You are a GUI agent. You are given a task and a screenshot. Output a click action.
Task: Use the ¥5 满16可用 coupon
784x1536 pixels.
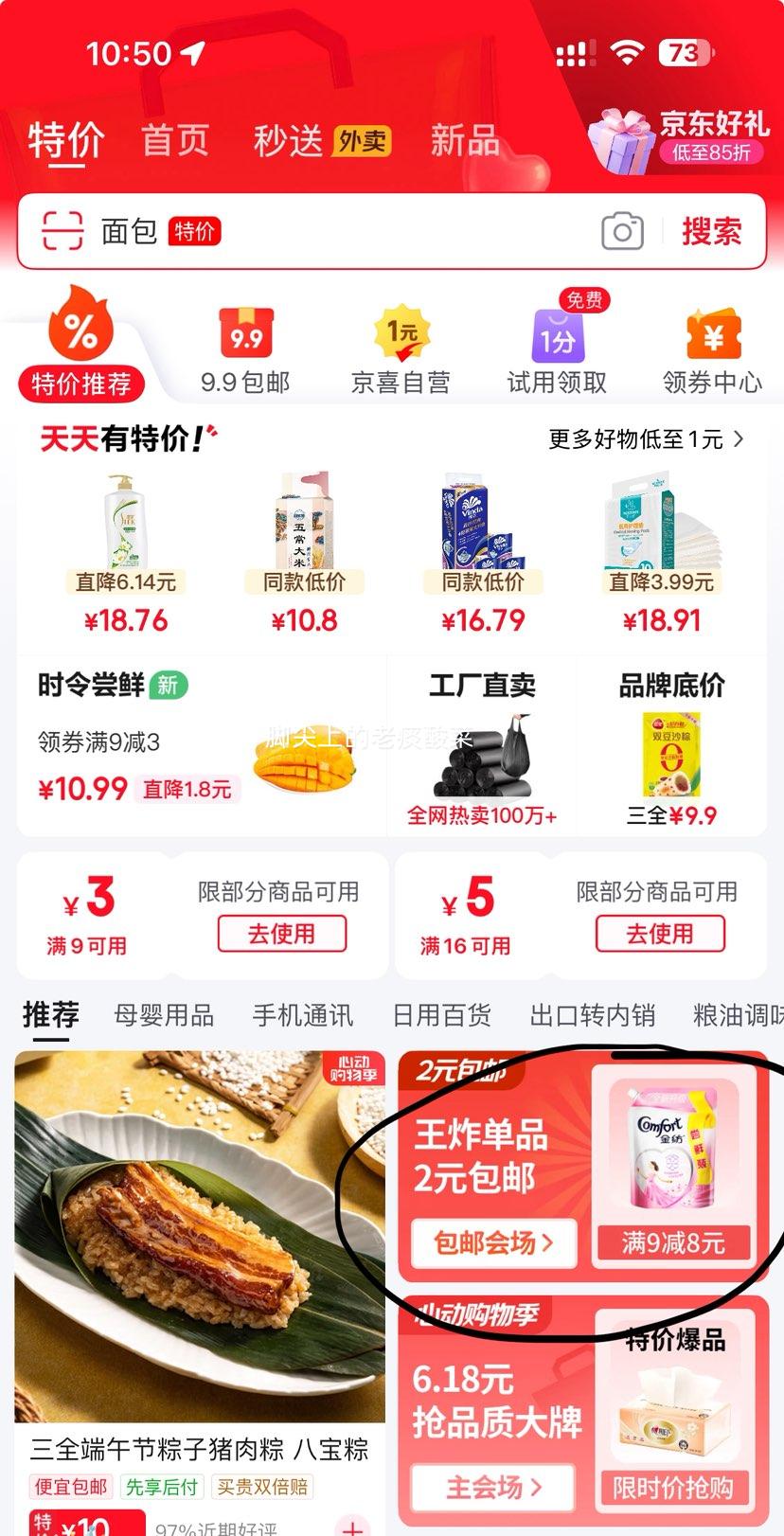click(x=660, y=934)
